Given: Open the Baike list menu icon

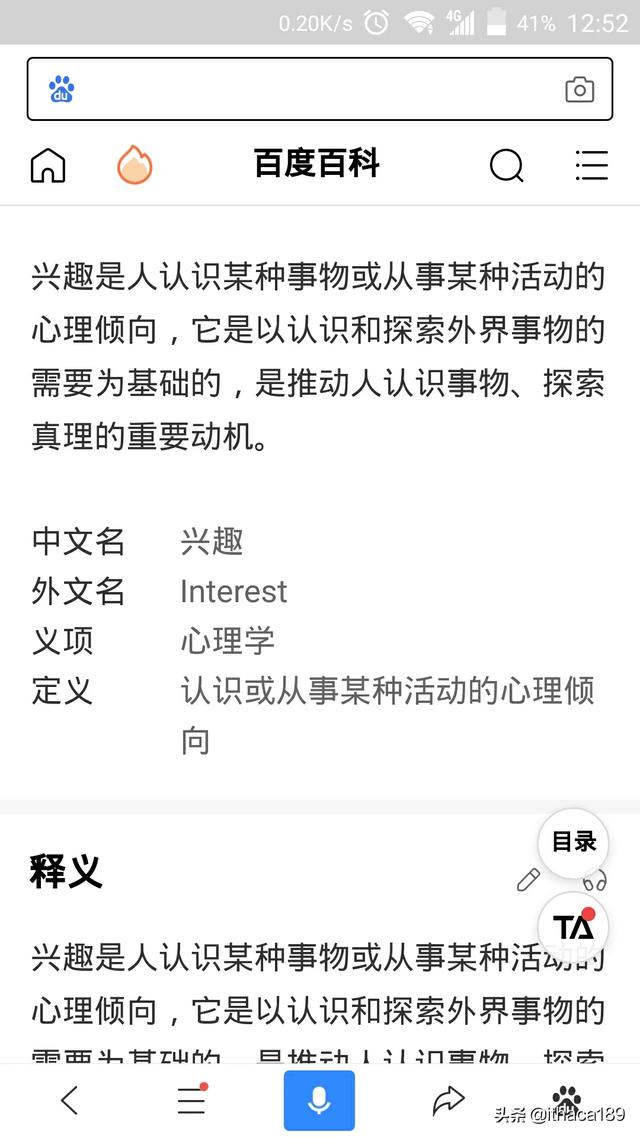Looking at the screenshot, I should 592,165.
